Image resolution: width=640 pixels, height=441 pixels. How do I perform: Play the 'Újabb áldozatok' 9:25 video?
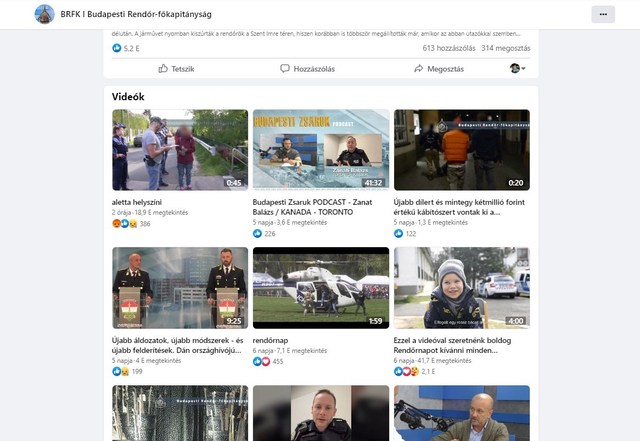[x=180, y=288]
